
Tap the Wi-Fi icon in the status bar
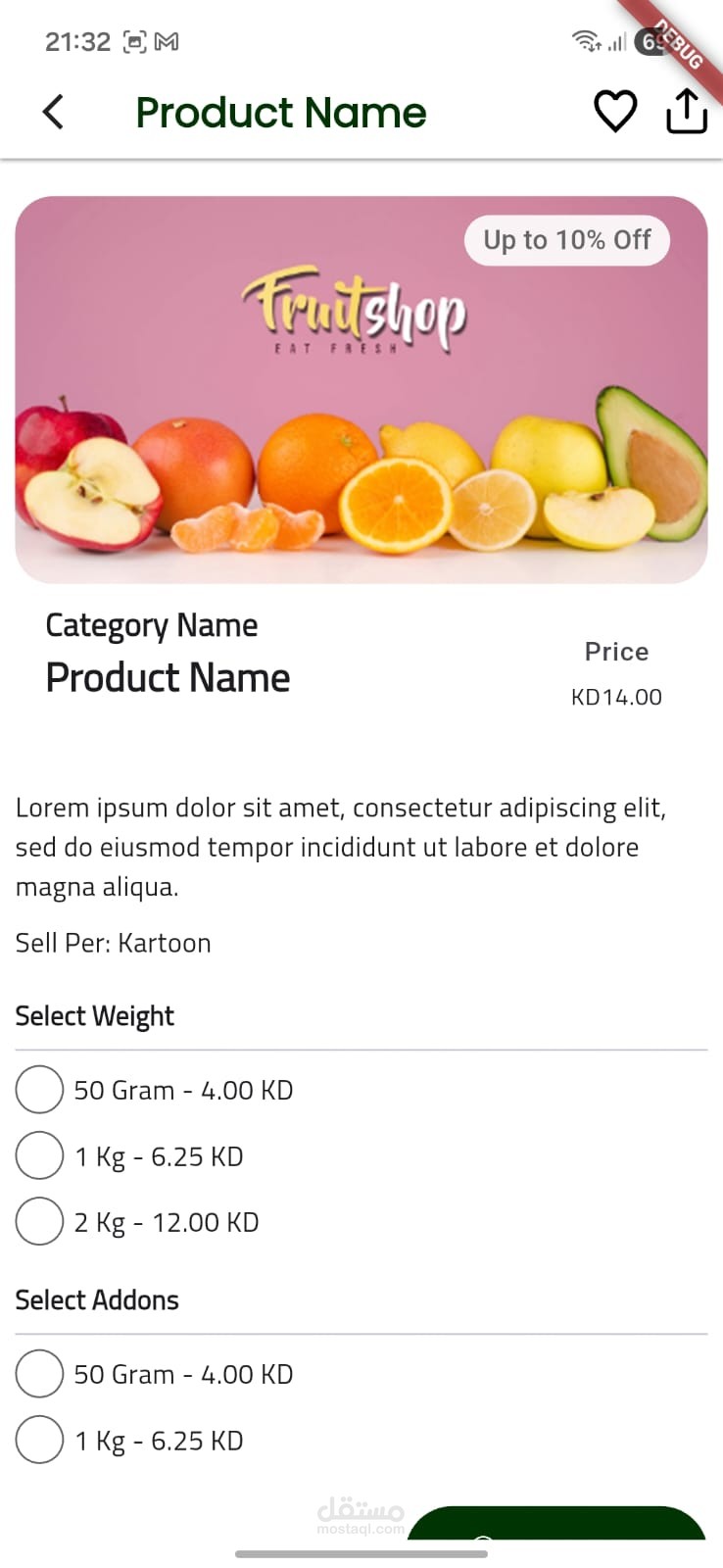585,42
